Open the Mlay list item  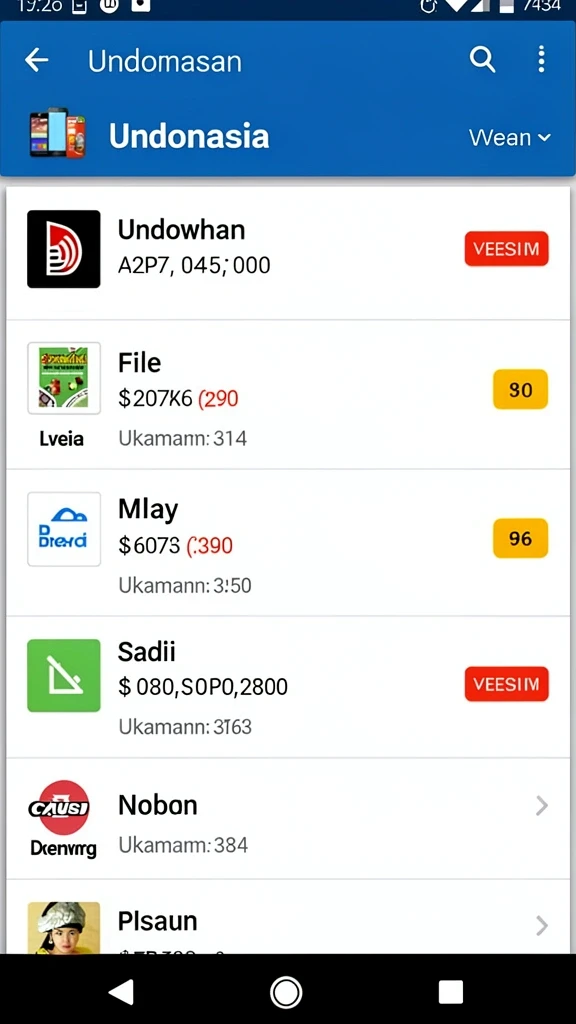(x=288, y=543)
